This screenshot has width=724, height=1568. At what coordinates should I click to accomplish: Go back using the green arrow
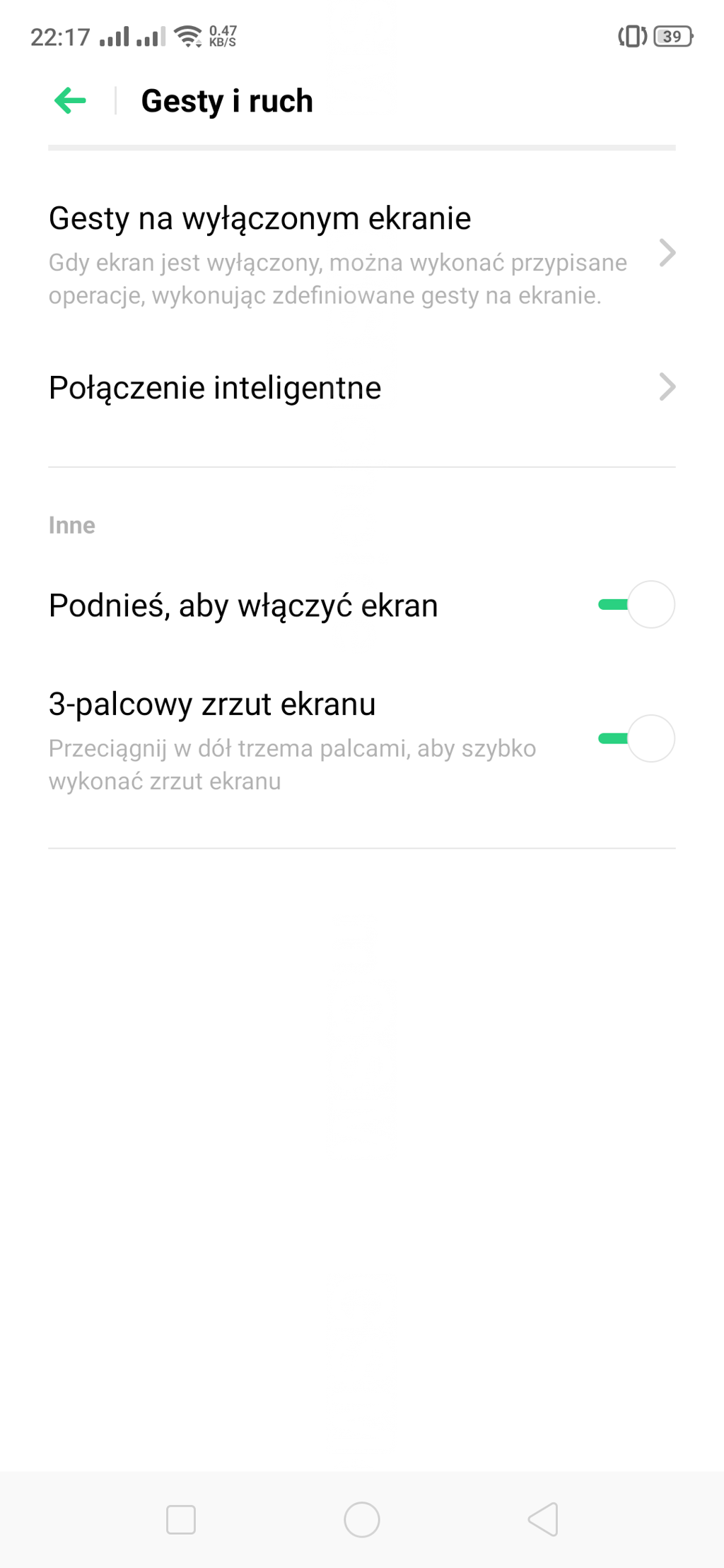pos(70,100)
